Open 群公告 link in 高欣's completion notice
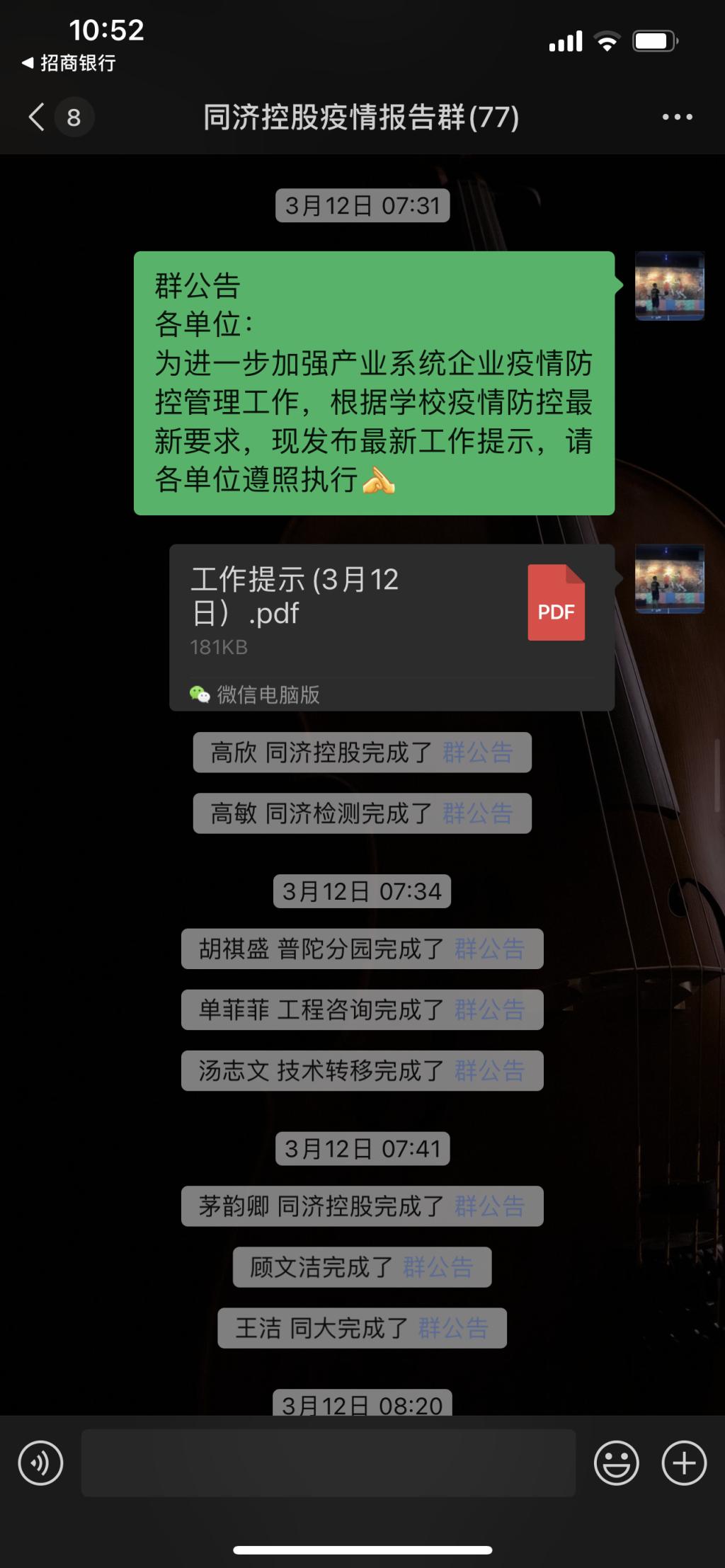The width and height of the screenshot is (725, 1568). tap(478, 752)
